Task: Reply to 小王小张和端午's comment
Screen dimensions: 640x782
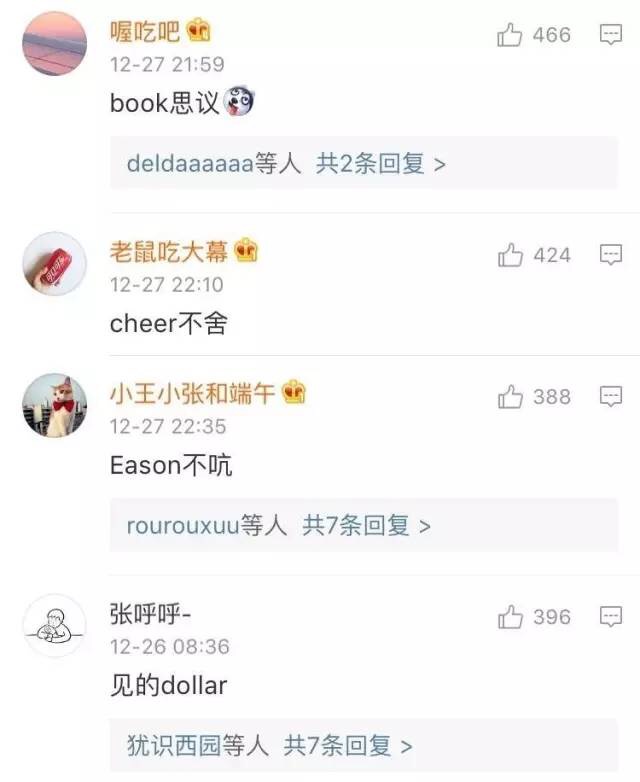Action: [611, 398]
